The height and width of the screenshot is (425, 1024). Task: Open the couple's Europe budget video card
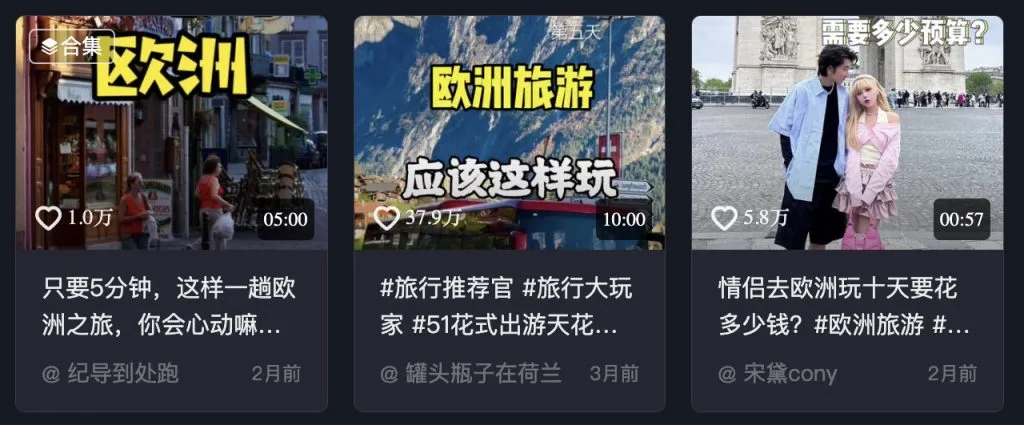tap(847, 135)
